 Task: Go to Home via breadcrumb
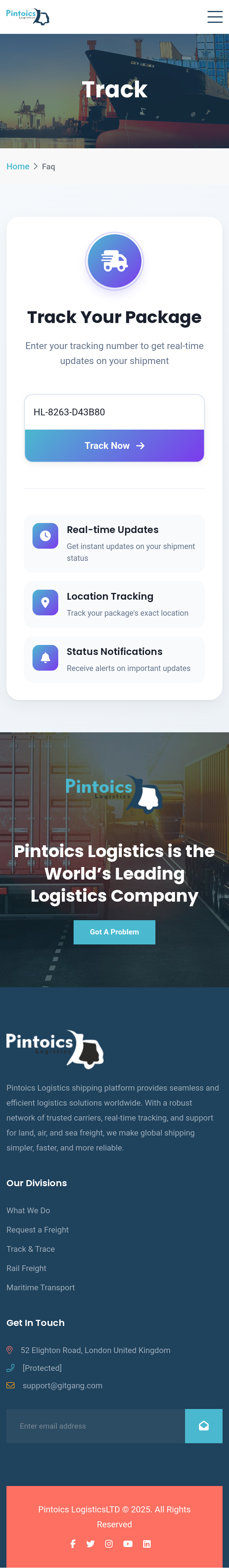pos(18,166)
